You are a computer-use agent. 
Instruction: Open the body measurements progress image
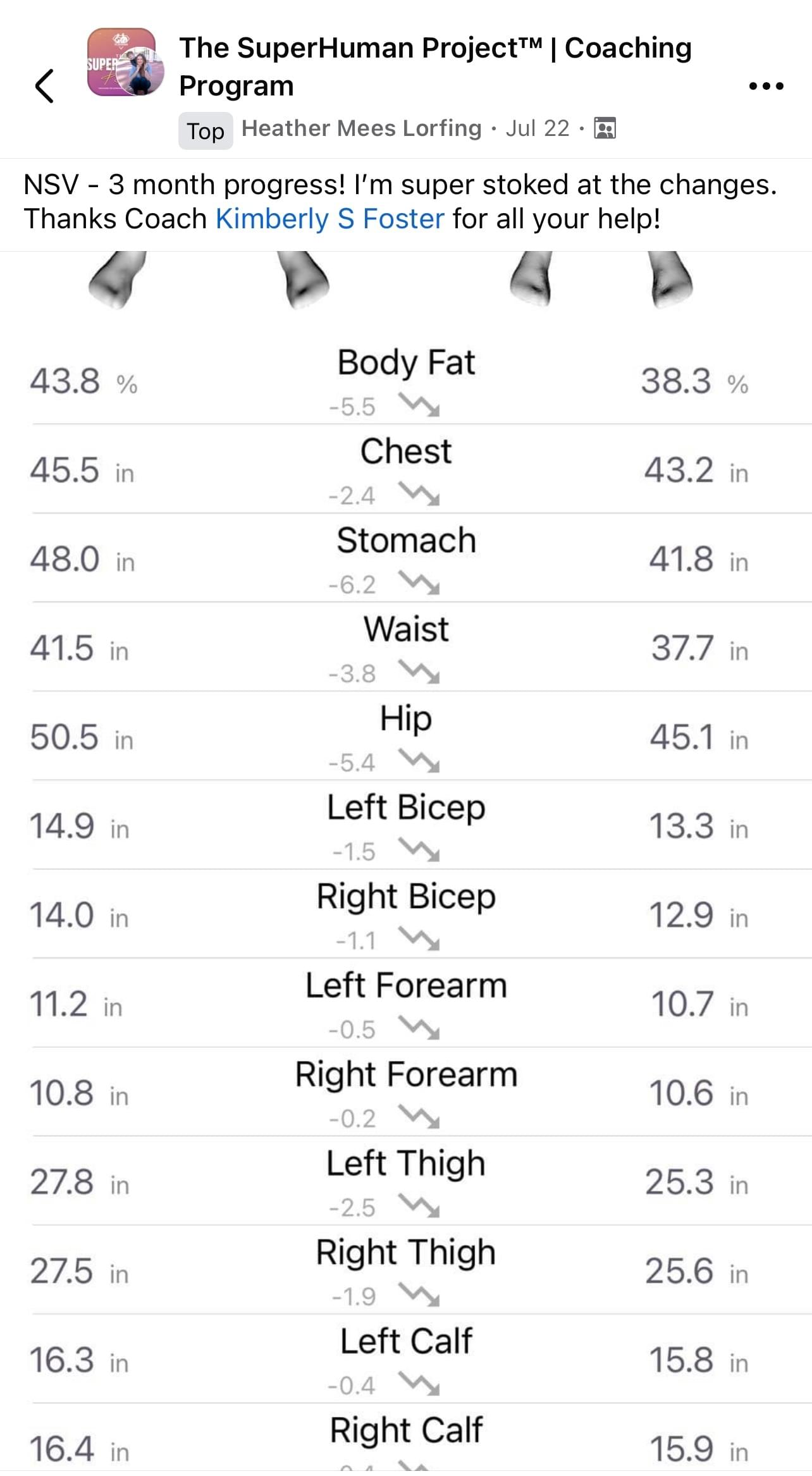point(406,864)
